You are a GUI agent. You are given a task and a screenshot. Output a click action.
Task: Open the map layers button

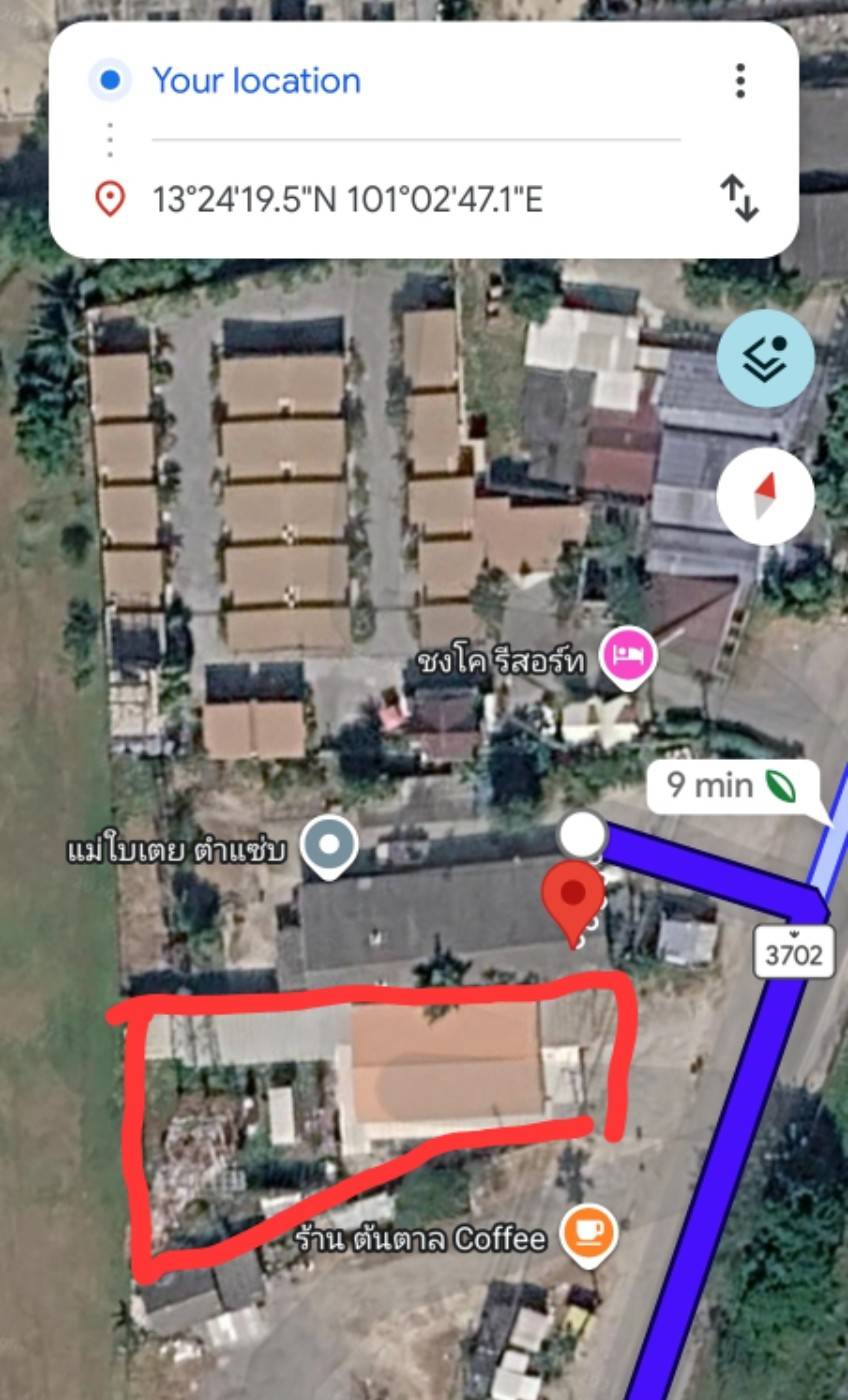coord(765,358)
